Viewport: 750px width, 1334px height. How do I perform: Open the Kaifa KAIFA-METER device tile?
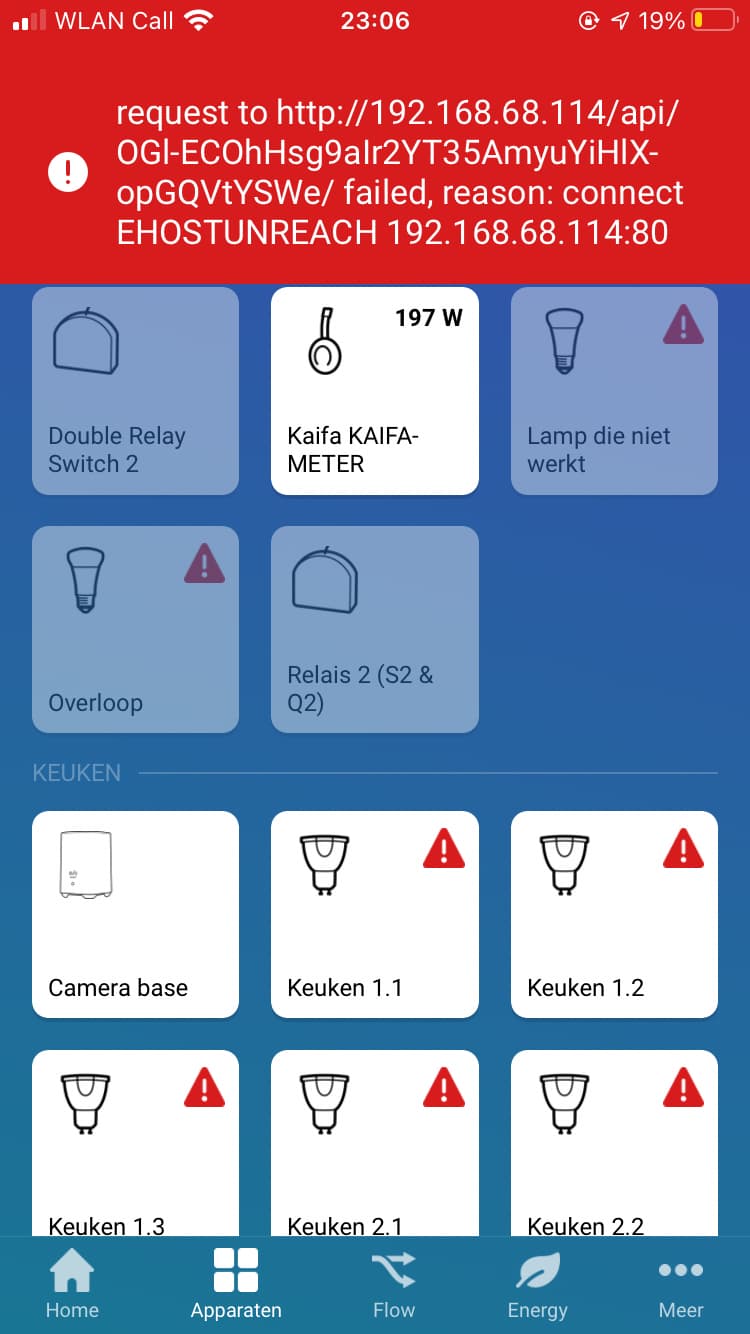coord(374,391)
